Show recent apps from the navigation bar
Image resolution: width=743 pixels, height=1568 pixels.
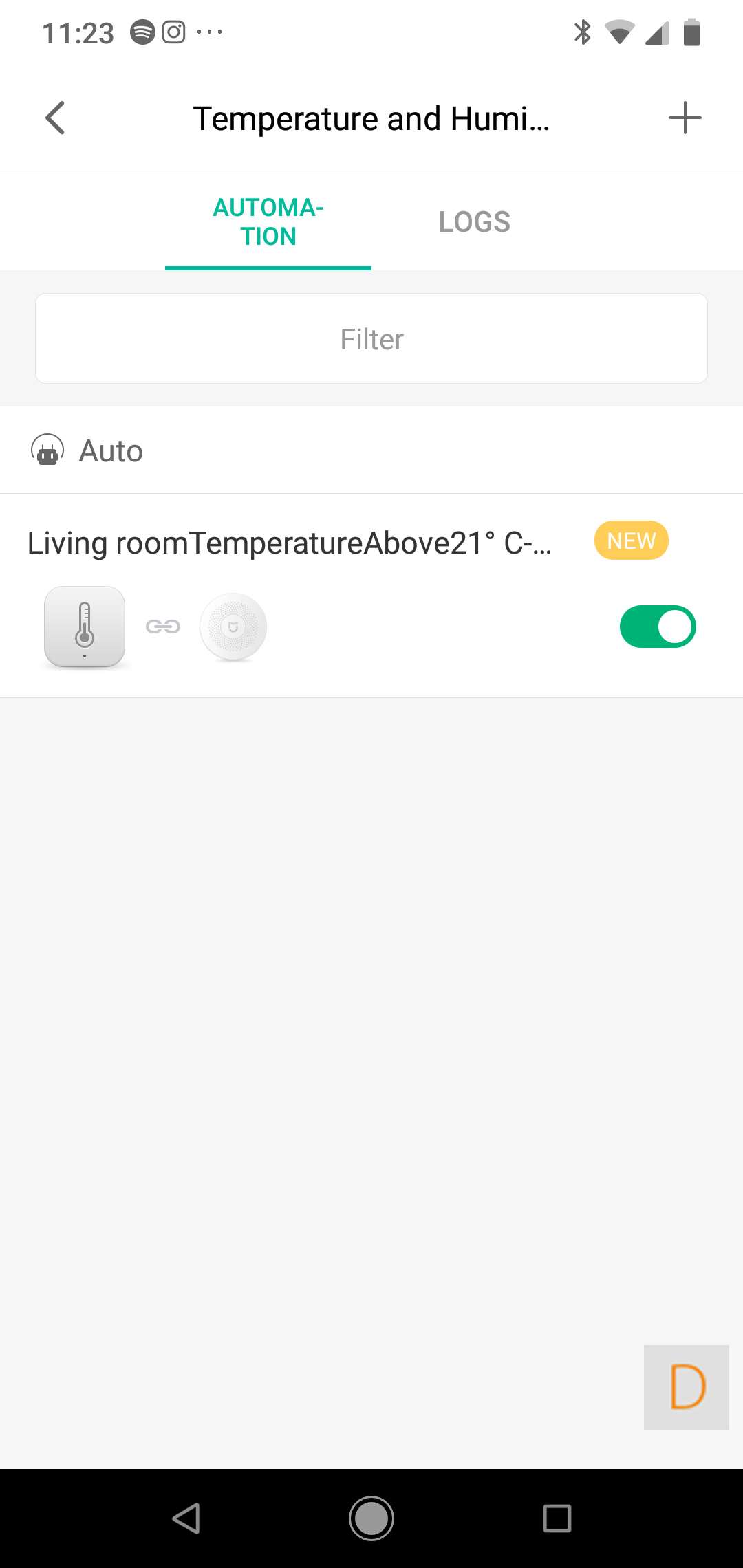(557, 1518)
